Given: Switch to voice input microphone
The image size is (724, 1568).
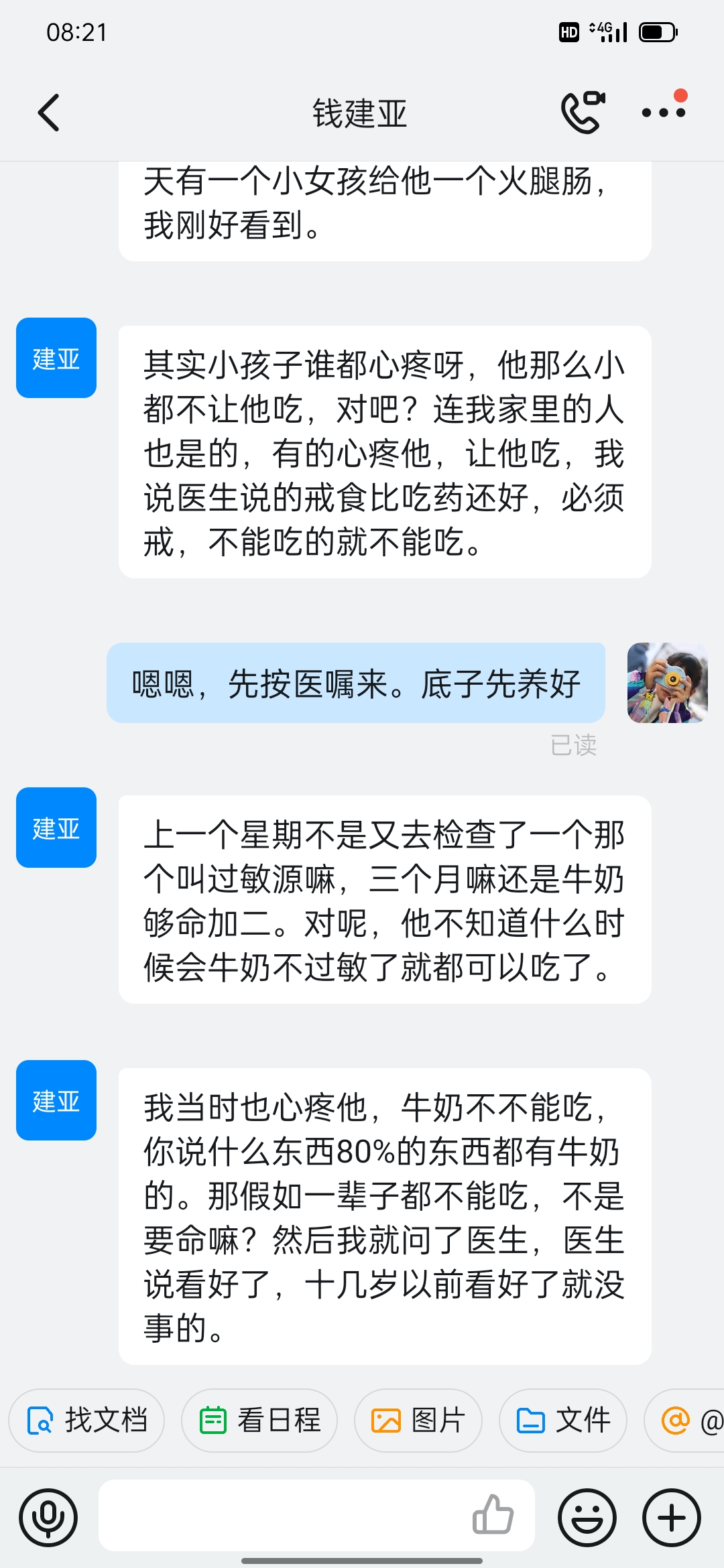Looking at the screenshot, I should [48, 1518].
